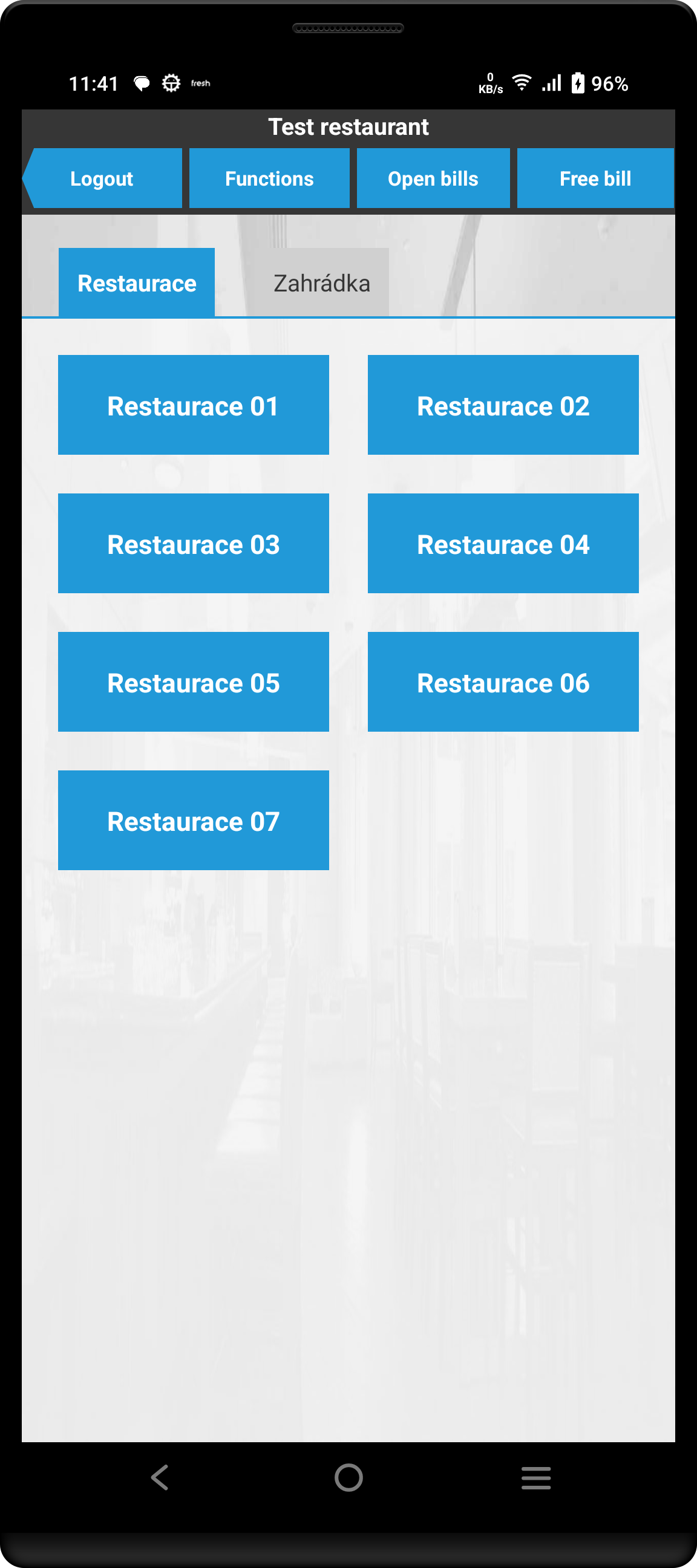The width and height of the screenshot is (697, 1568).
Task: Go back using system back button
Action: [160, 1477]
